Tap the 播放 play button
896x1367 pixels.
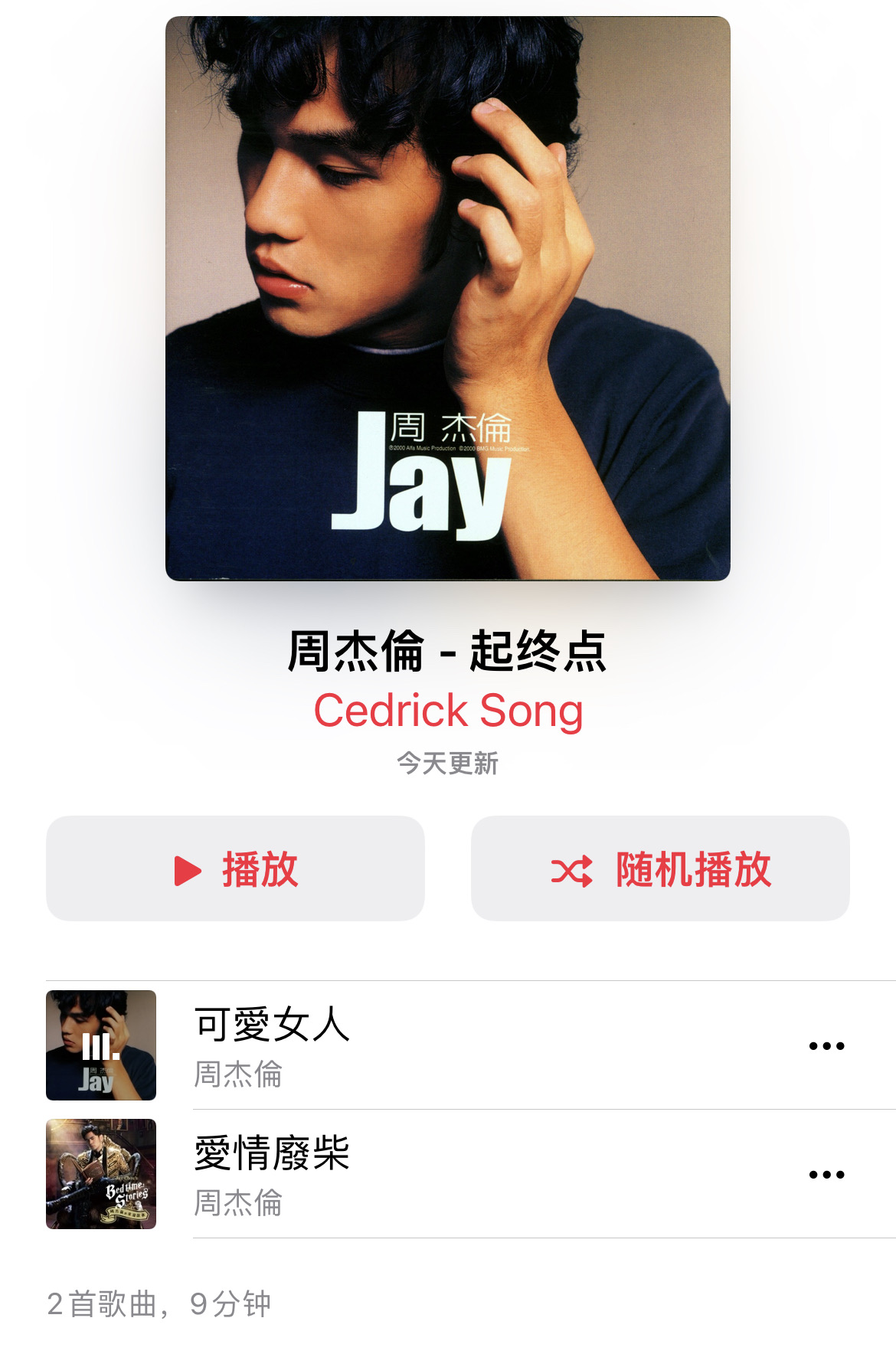(x=235, y=868)
